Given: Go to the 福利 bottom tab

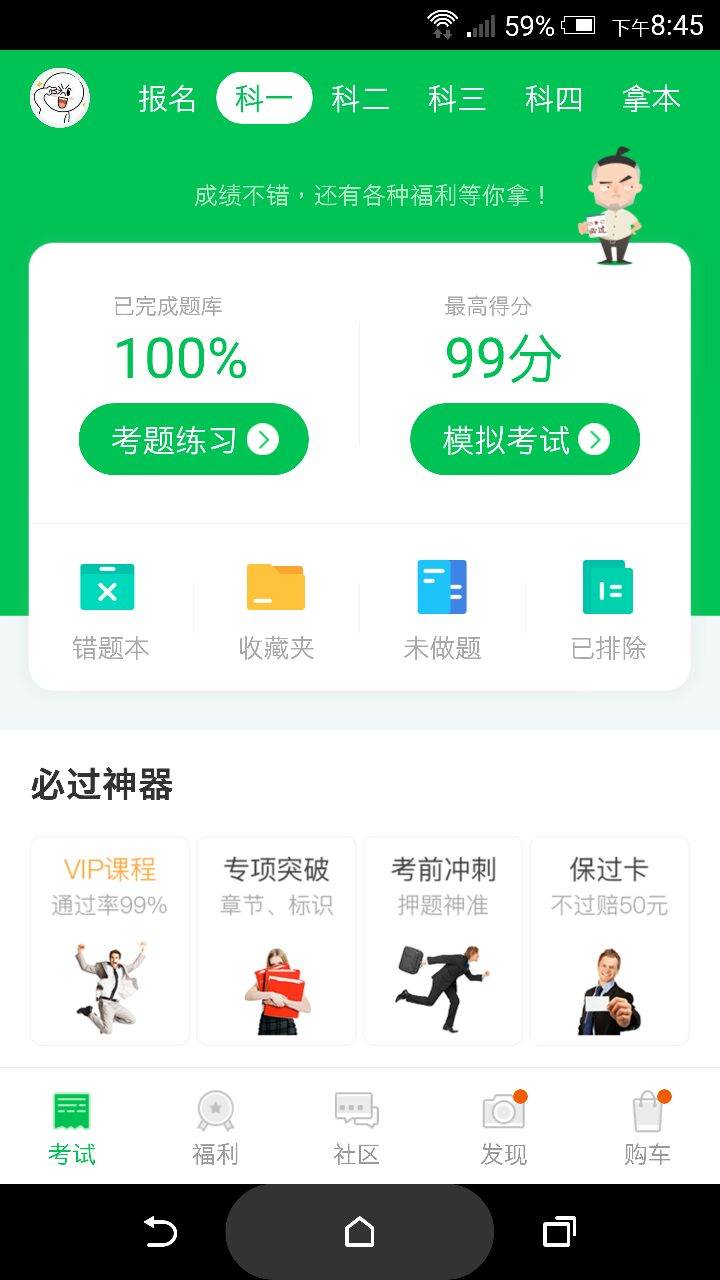Looking at the screenshot, I should click(x=215, y=1127).
